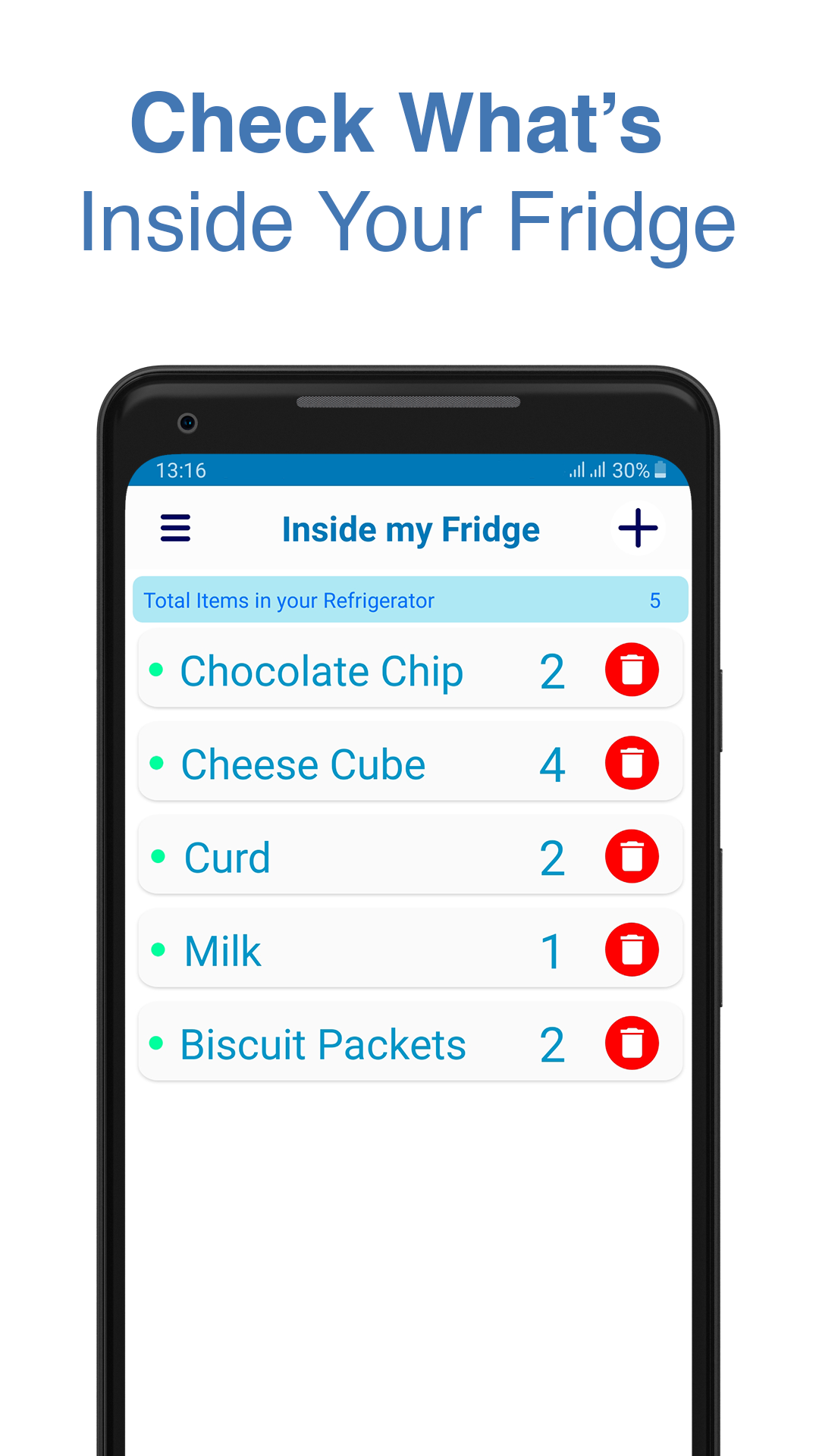This screenshot has width=819, height=1456.
Task: Tap the Inside my Fridge title
Action: [409, 529]
